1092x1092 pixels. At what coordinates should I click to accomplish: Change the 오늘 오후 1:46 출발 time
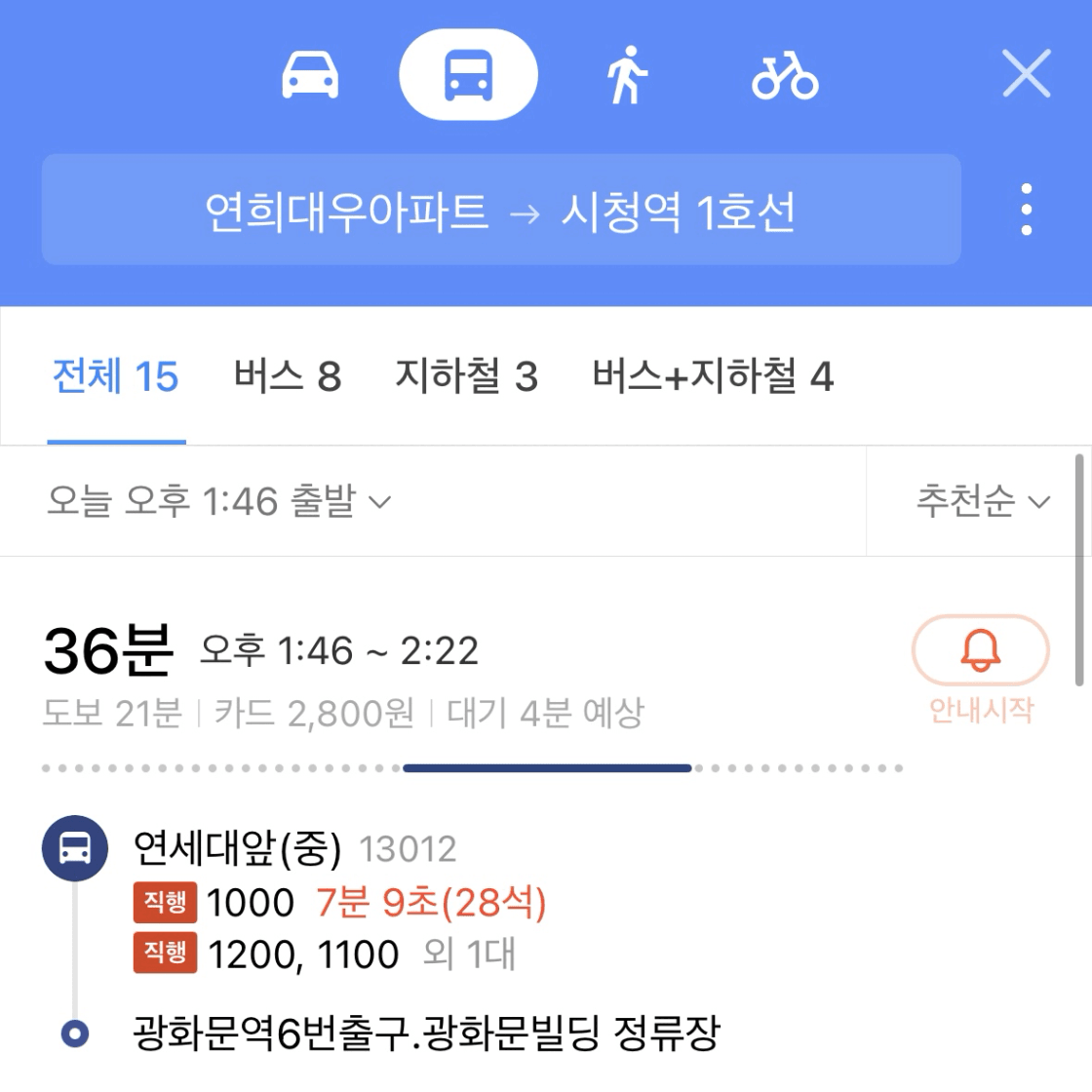click(x=218, y=501)
